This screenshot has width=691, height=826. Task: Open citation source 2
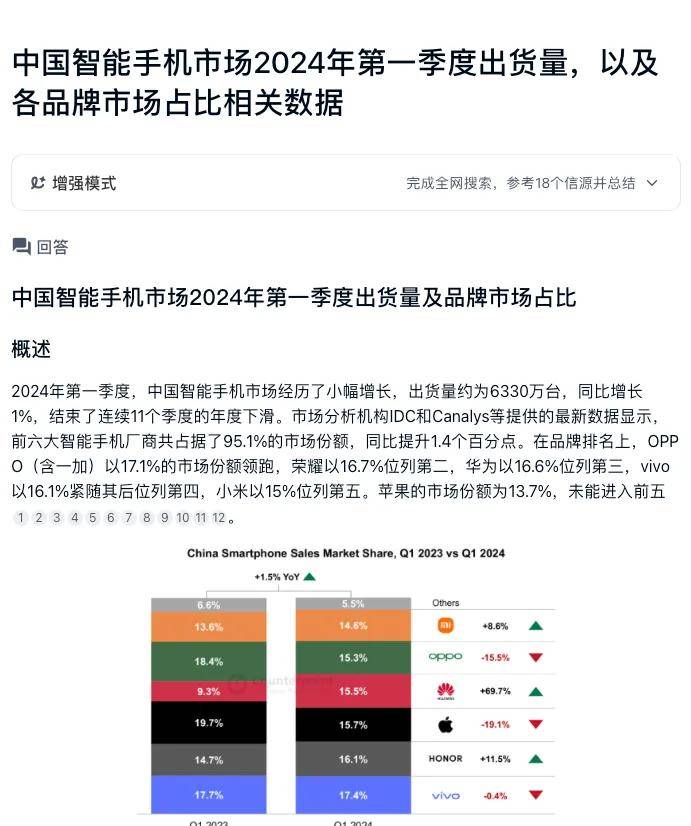39,518
